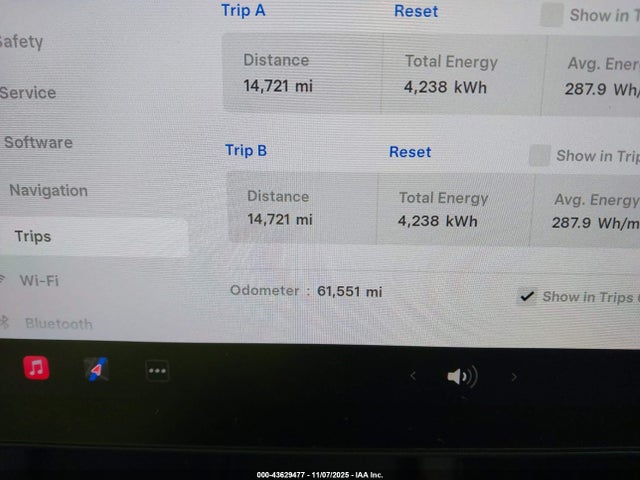
Task: Raise volume with the right arrow
Action: coord(514,377)
